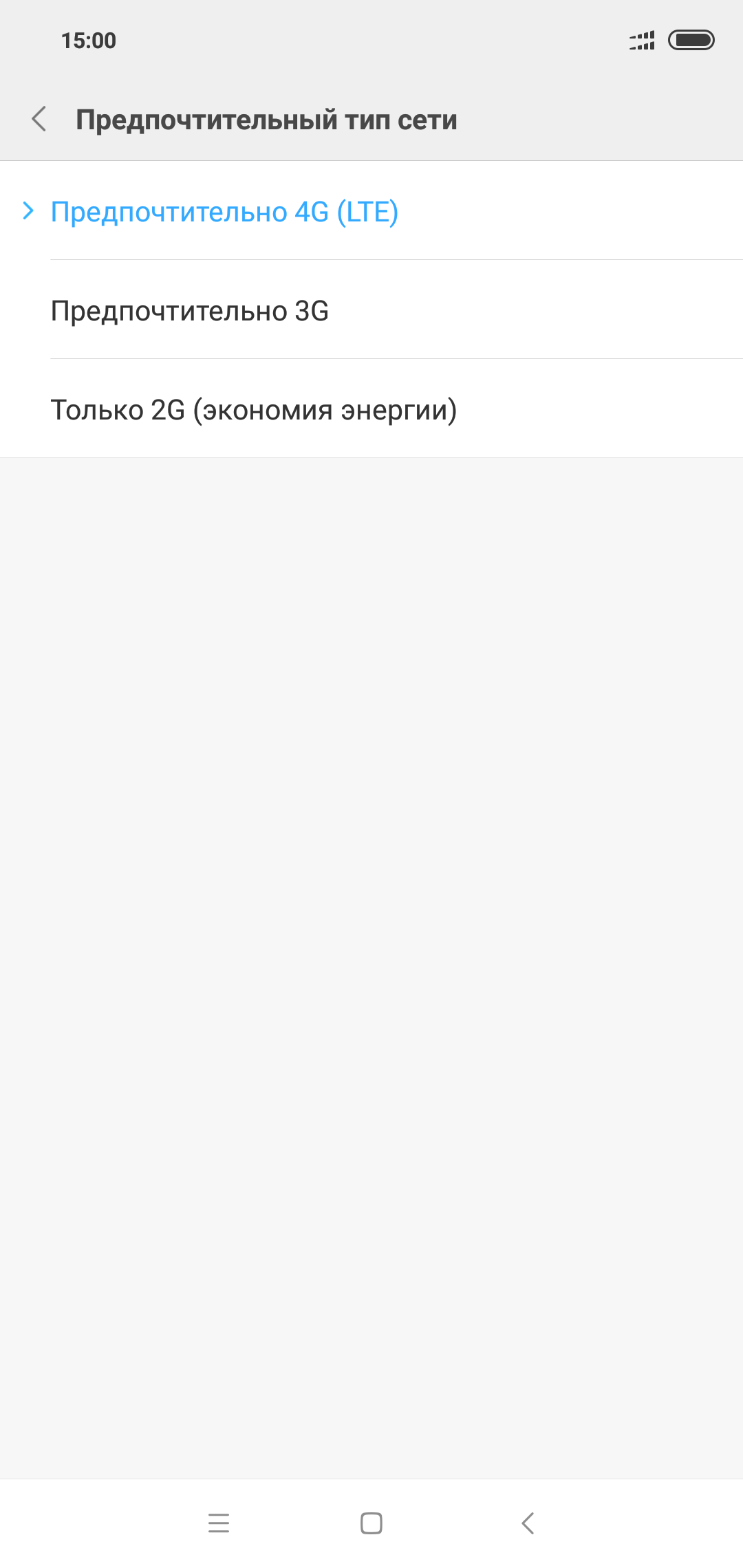Go back from preferred network type screen

(x=40, y=119)
